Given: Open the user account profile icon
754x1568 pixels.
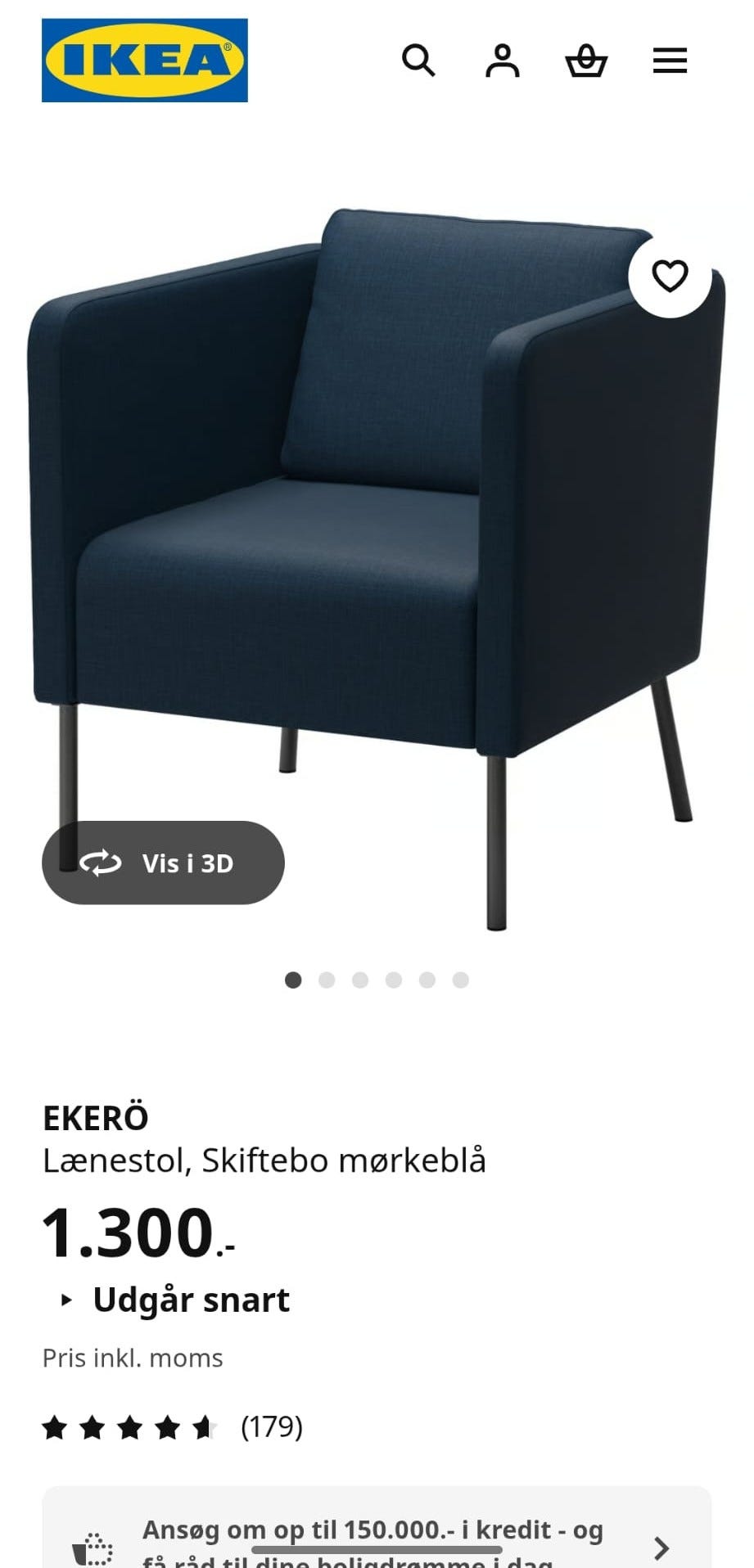Looking at the screenshot, I should coord(503,61).
